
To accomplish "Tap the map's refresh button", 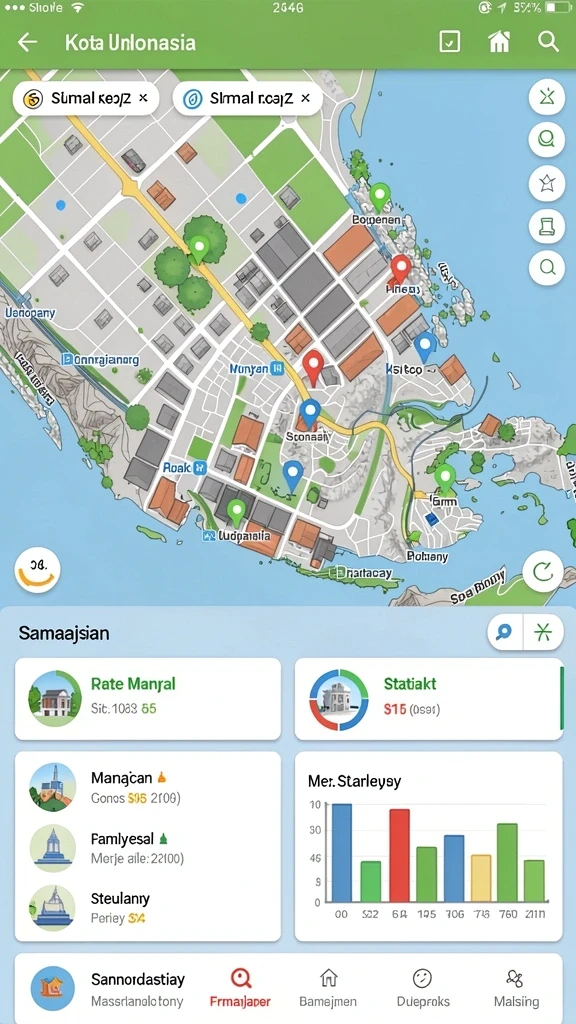I will (543, 573).
